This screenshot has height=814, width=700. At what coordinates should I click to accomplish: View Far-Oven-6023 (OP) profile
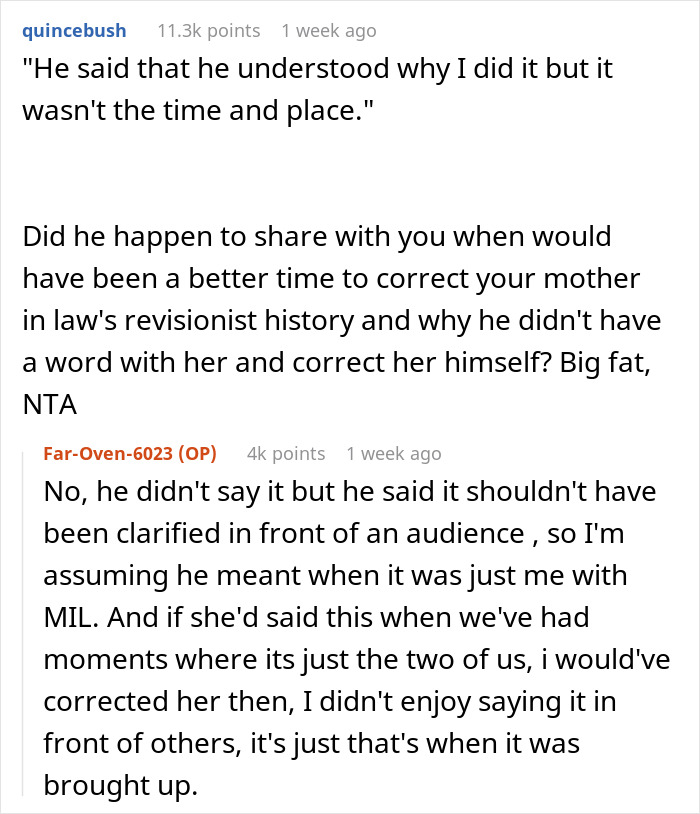pyautogui.click(x=130, y=453)
